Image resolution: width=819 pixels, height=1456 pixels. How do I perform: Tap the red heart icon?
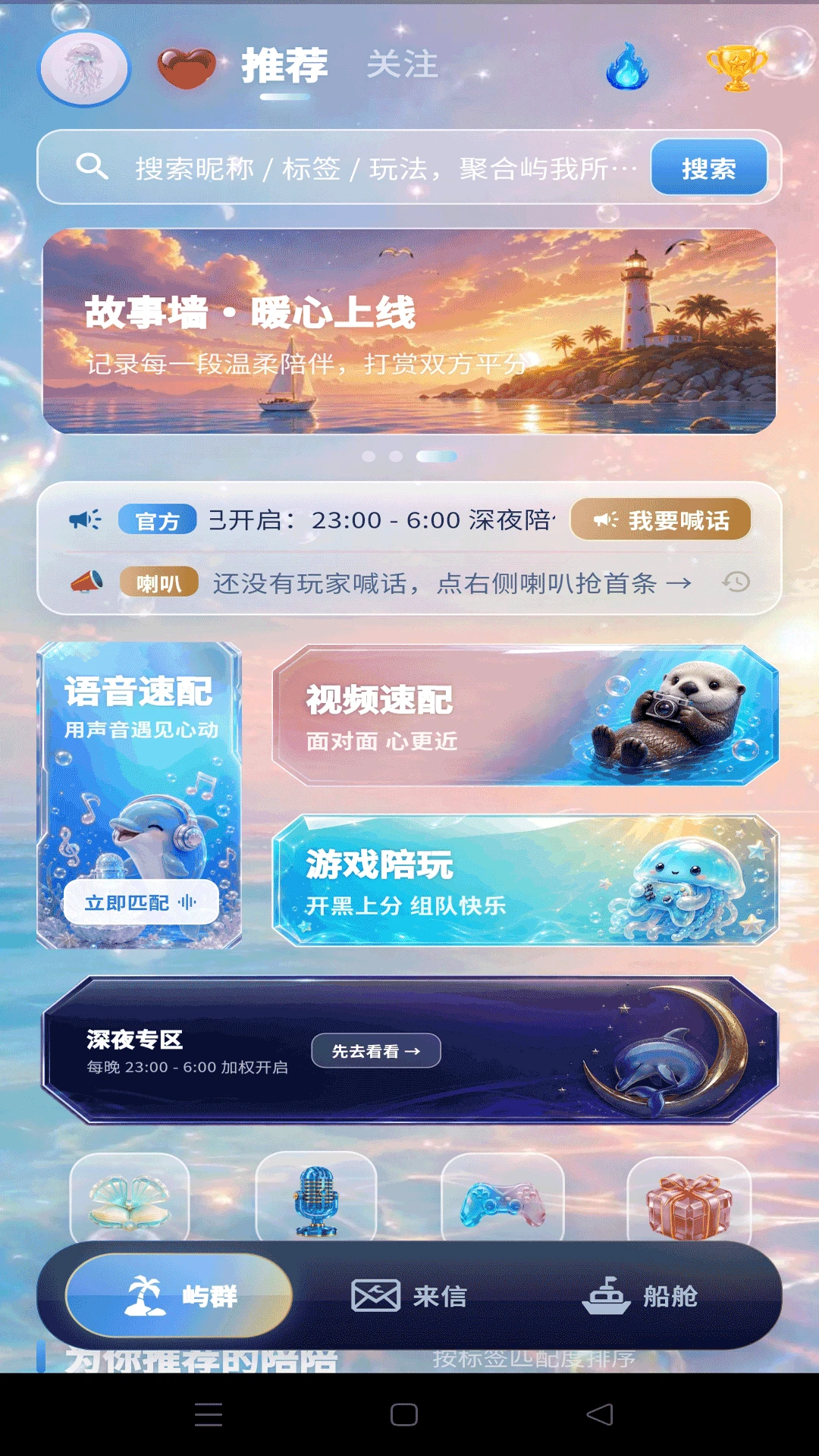tap(187, 67)
